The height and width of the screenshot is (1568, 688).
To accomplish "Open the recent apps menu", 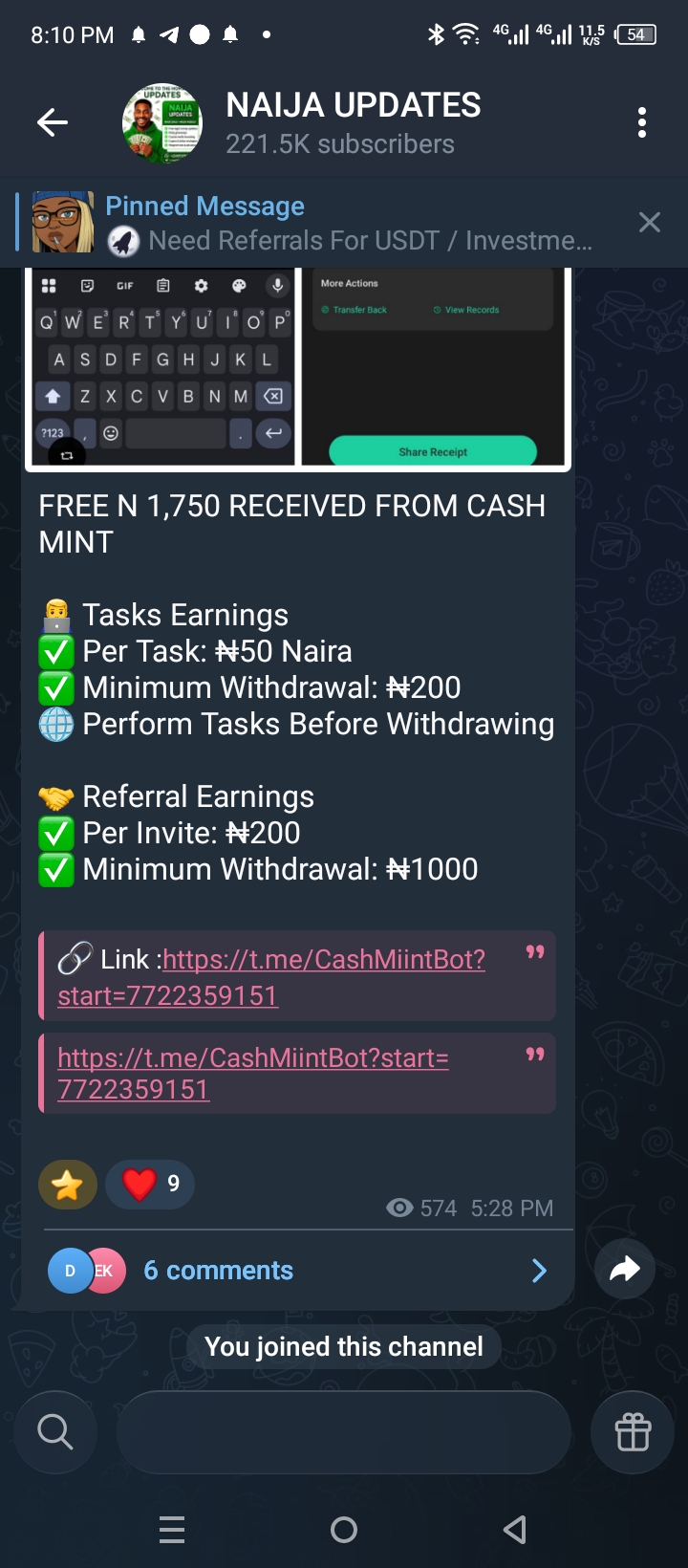I will click(172, 1530).
